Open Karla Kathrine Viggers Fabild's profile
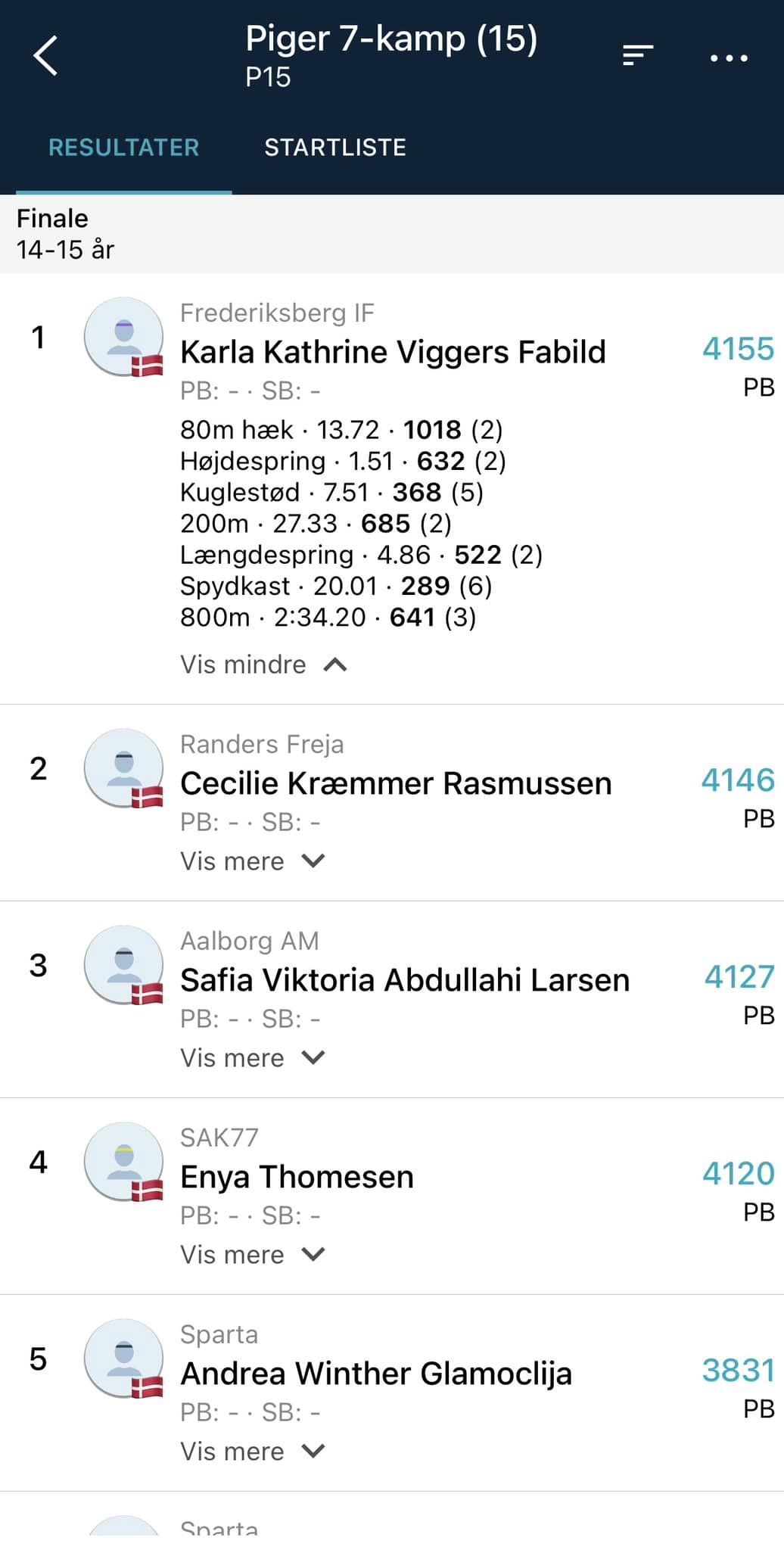This screenshot has height=1550, width=784. (x=393, y=352)
